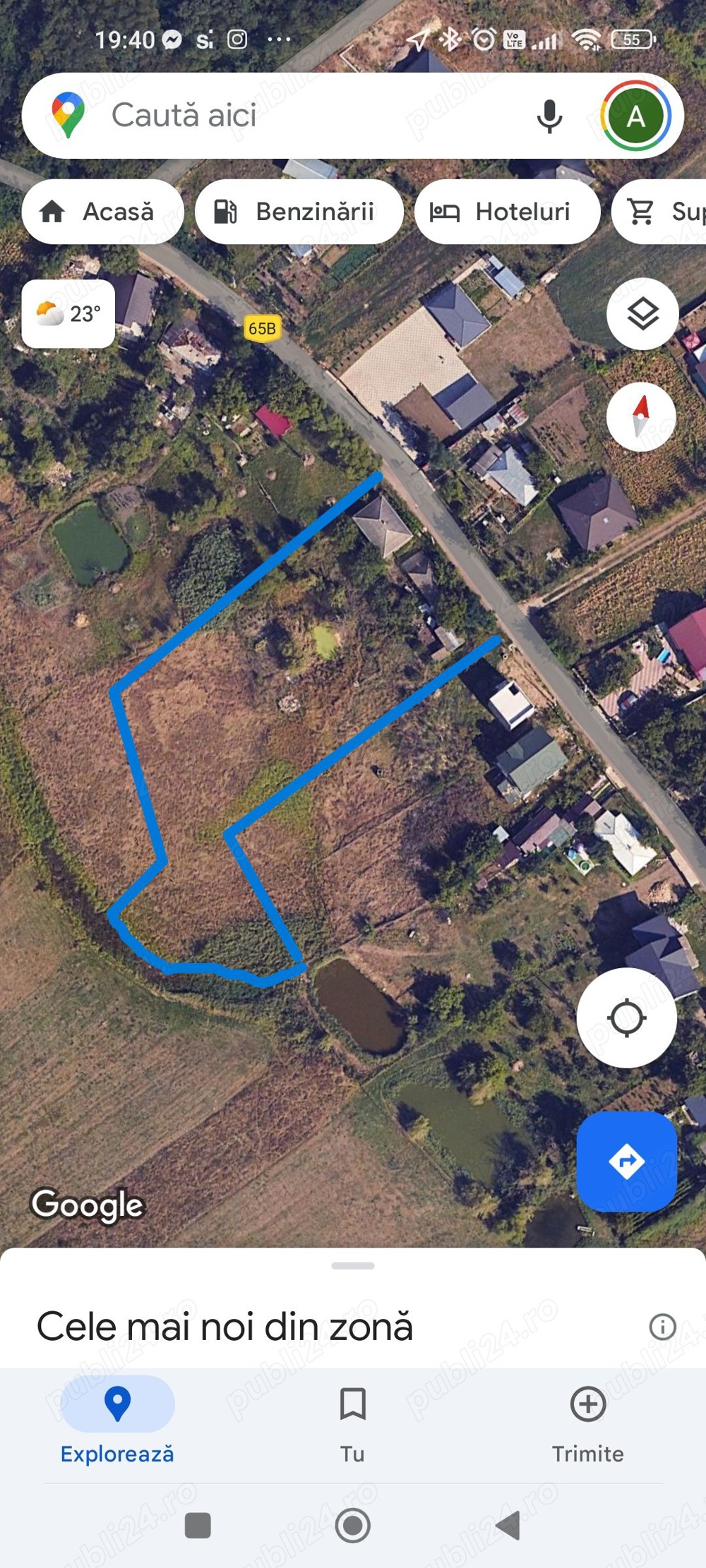
Task: Open the account profile avatar
Action: (x=635, y=116)
